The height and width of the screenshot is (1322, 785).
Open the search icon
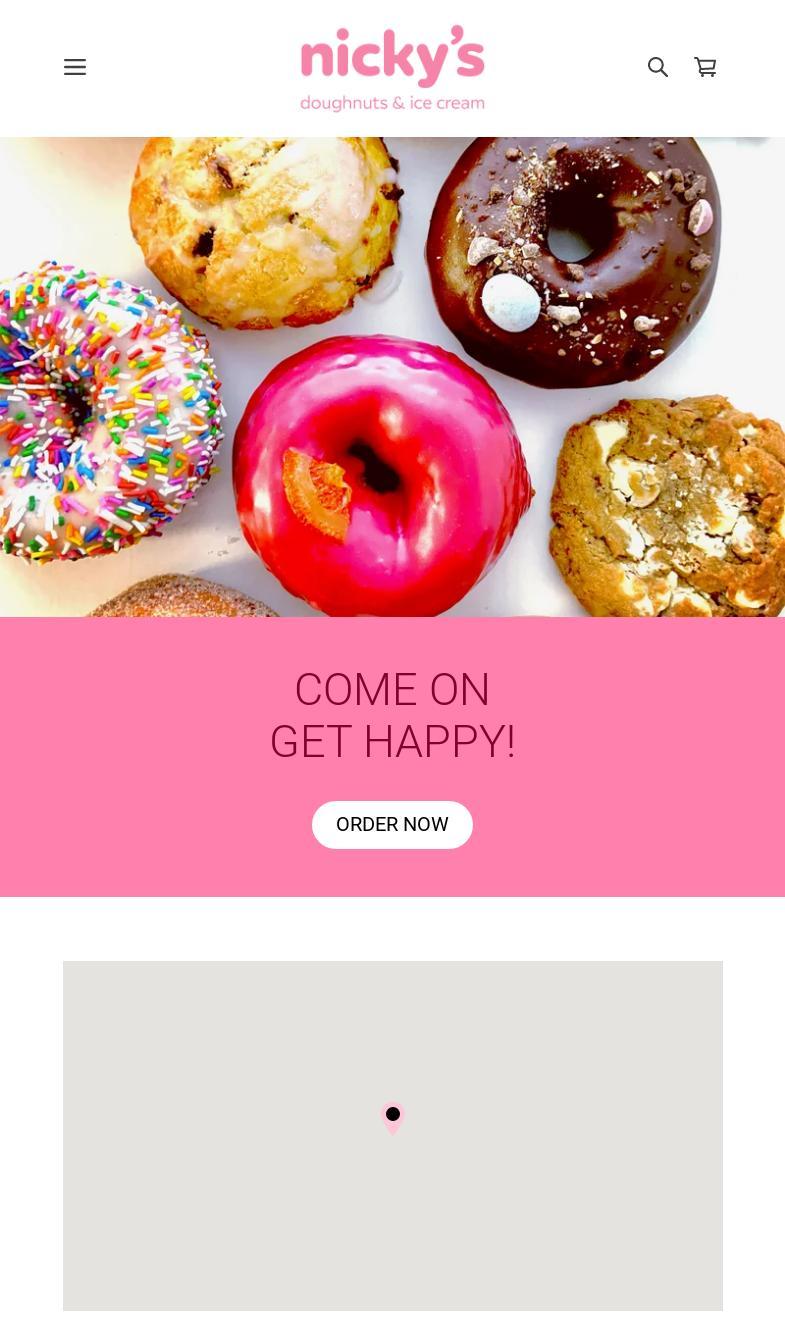658,67
